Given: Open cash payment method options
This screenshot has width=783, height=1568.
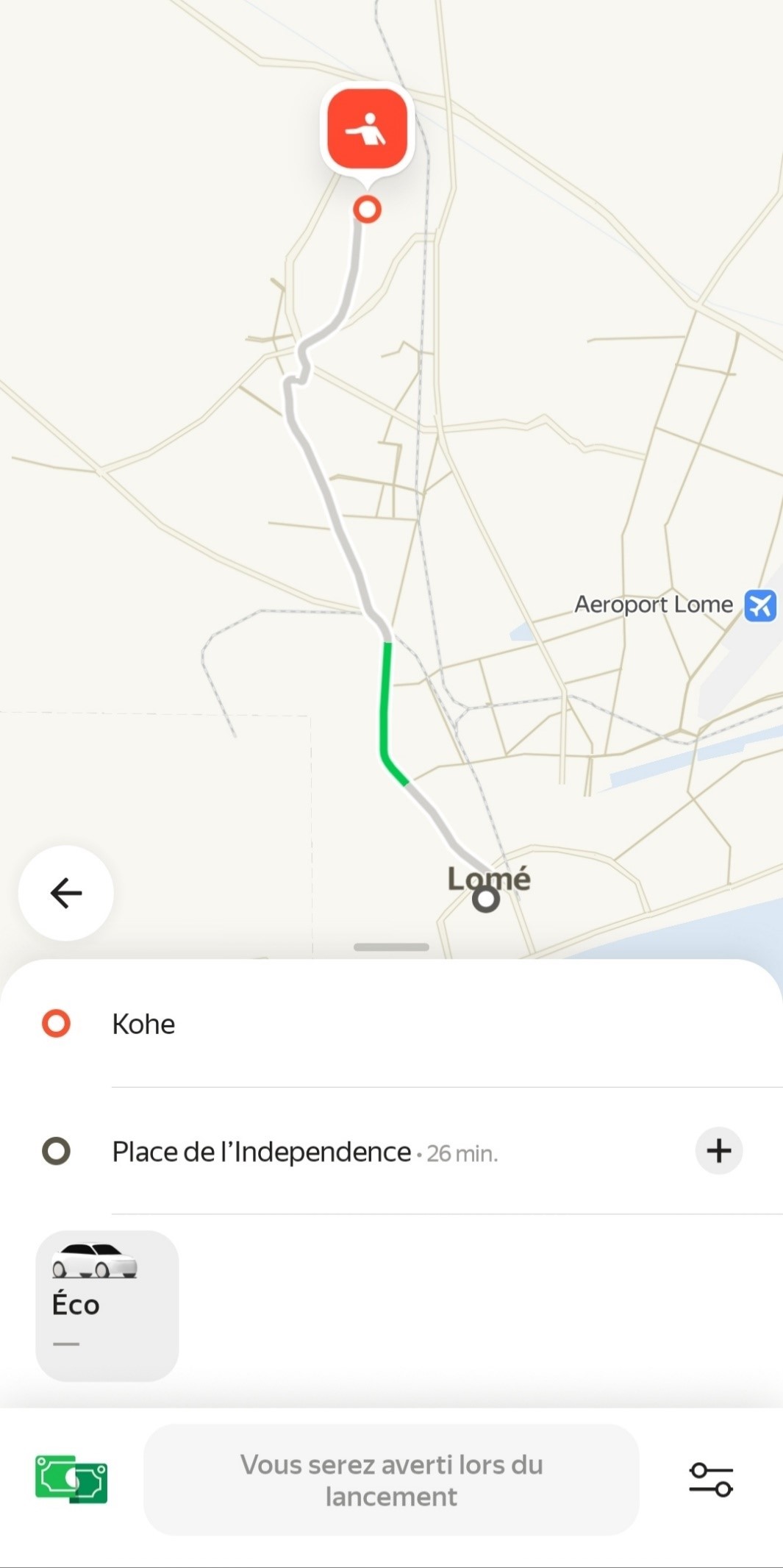Looking at the screenshot, I should [x=71, y=1479].
